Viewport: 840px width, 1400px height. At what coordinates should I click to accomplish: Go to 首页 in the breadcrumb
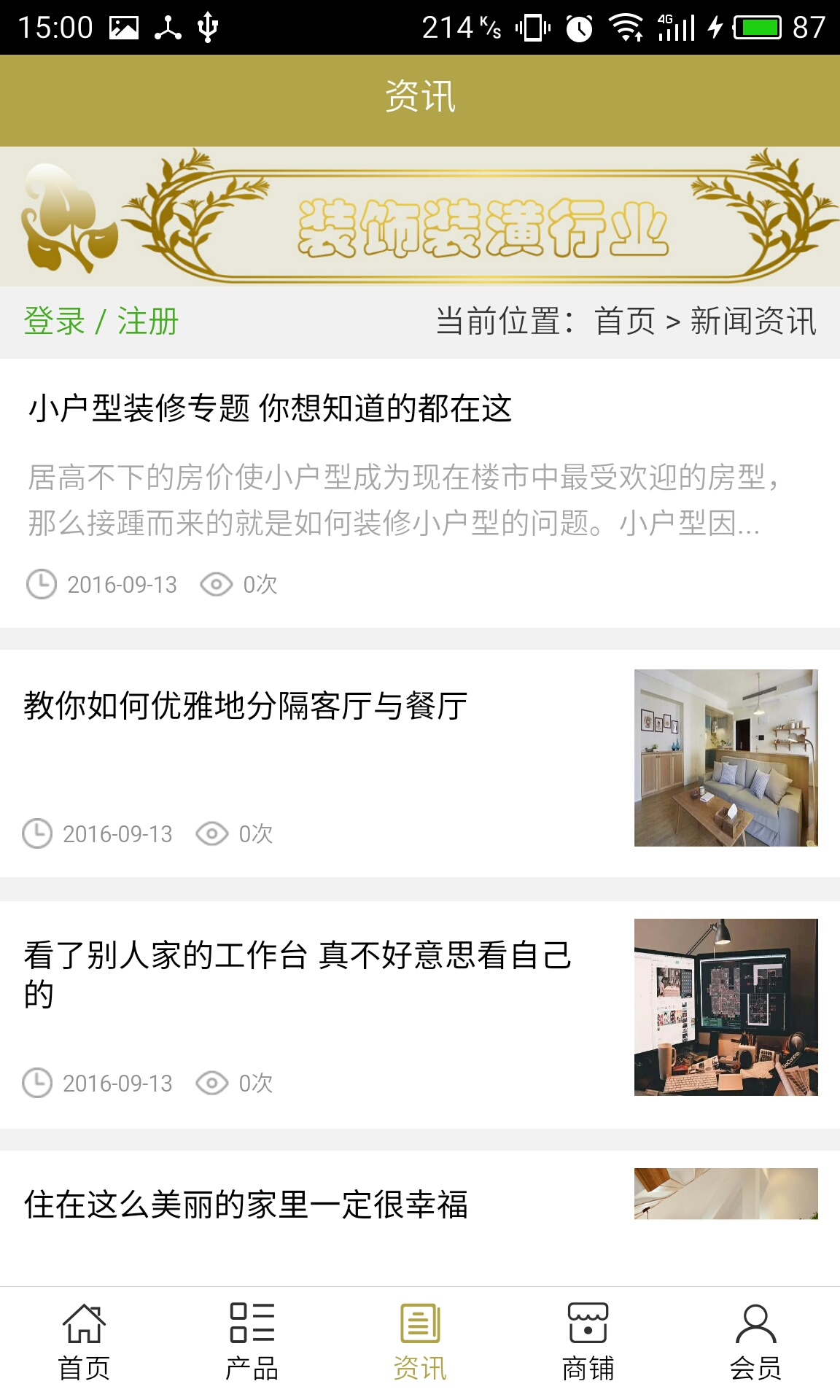[x=625, y=322]
